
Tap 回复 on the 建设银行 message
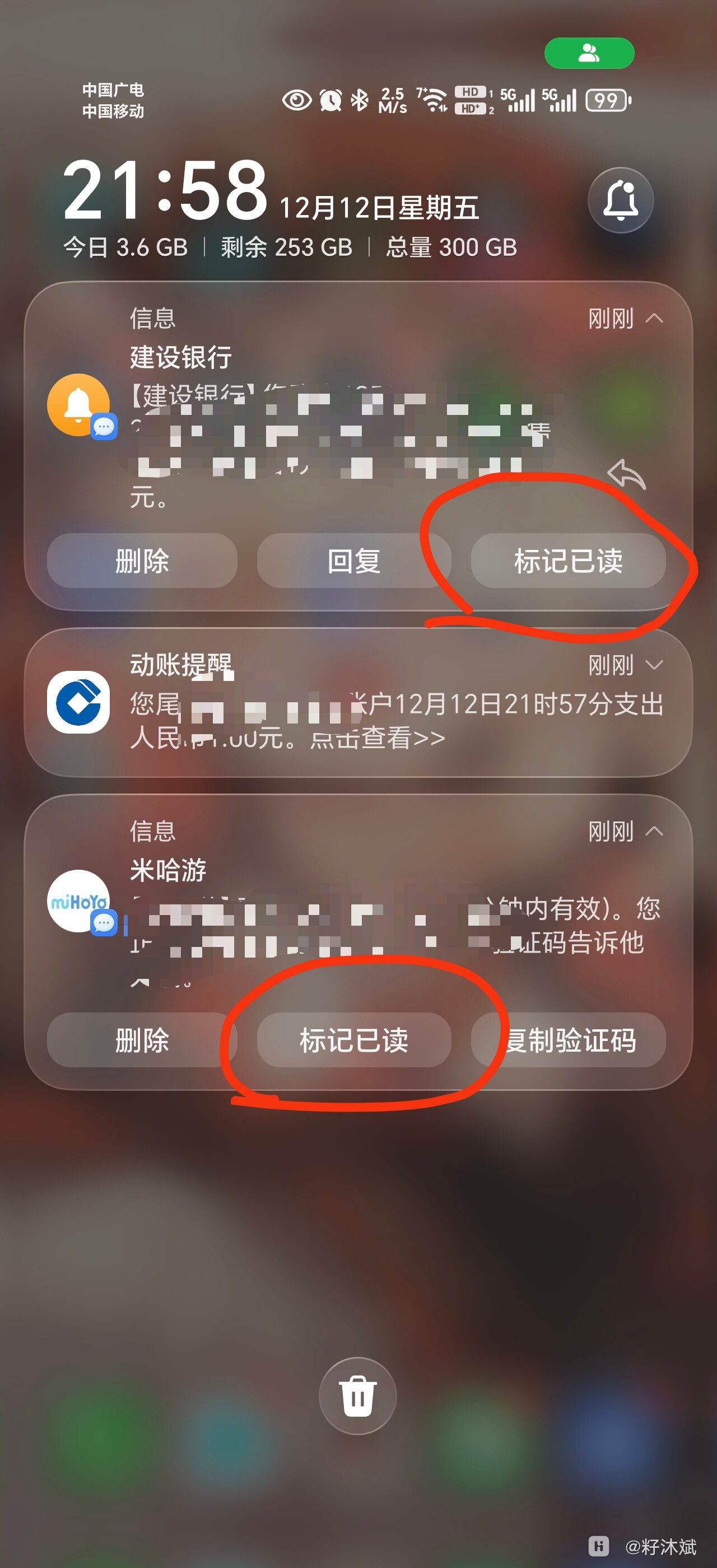[x=353, y=561]
